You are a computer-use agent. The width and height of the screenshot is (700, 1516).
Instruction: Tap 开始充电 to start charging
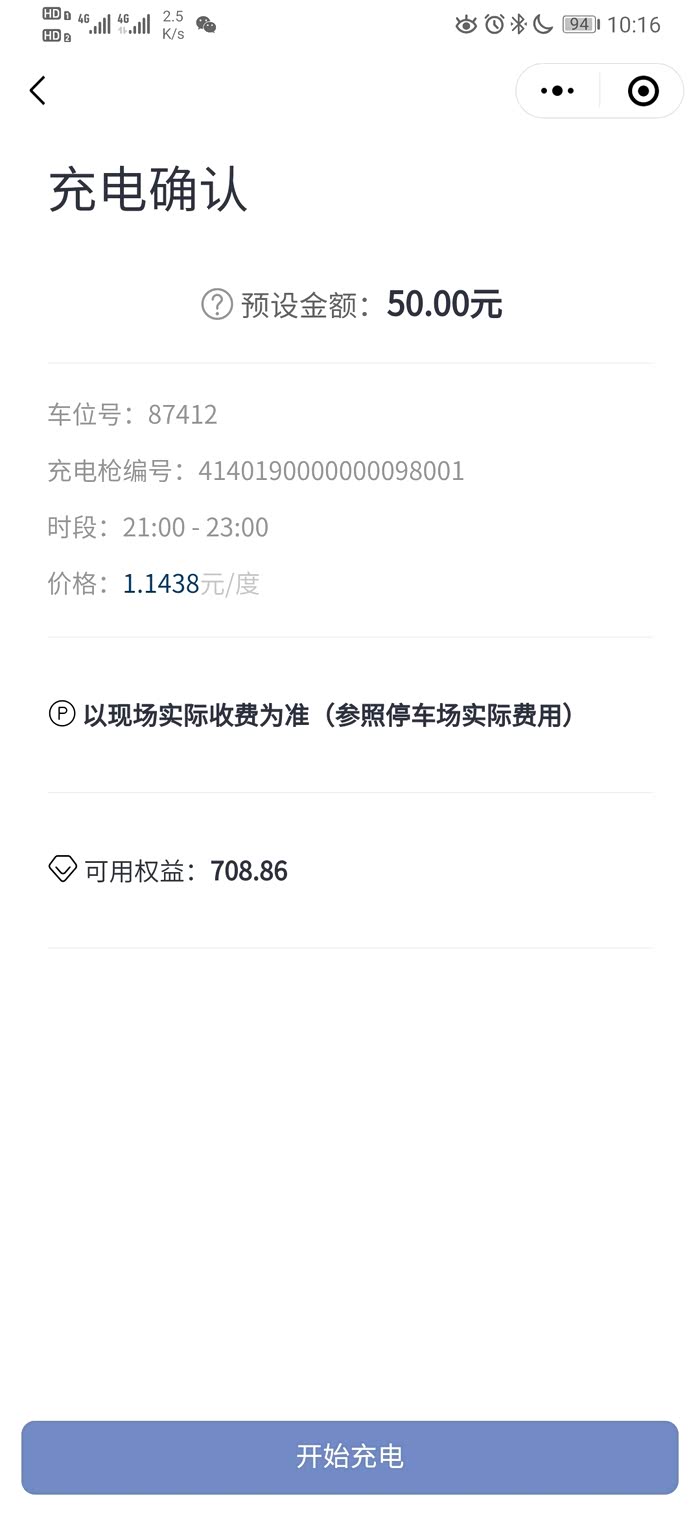coord(350,1457)
